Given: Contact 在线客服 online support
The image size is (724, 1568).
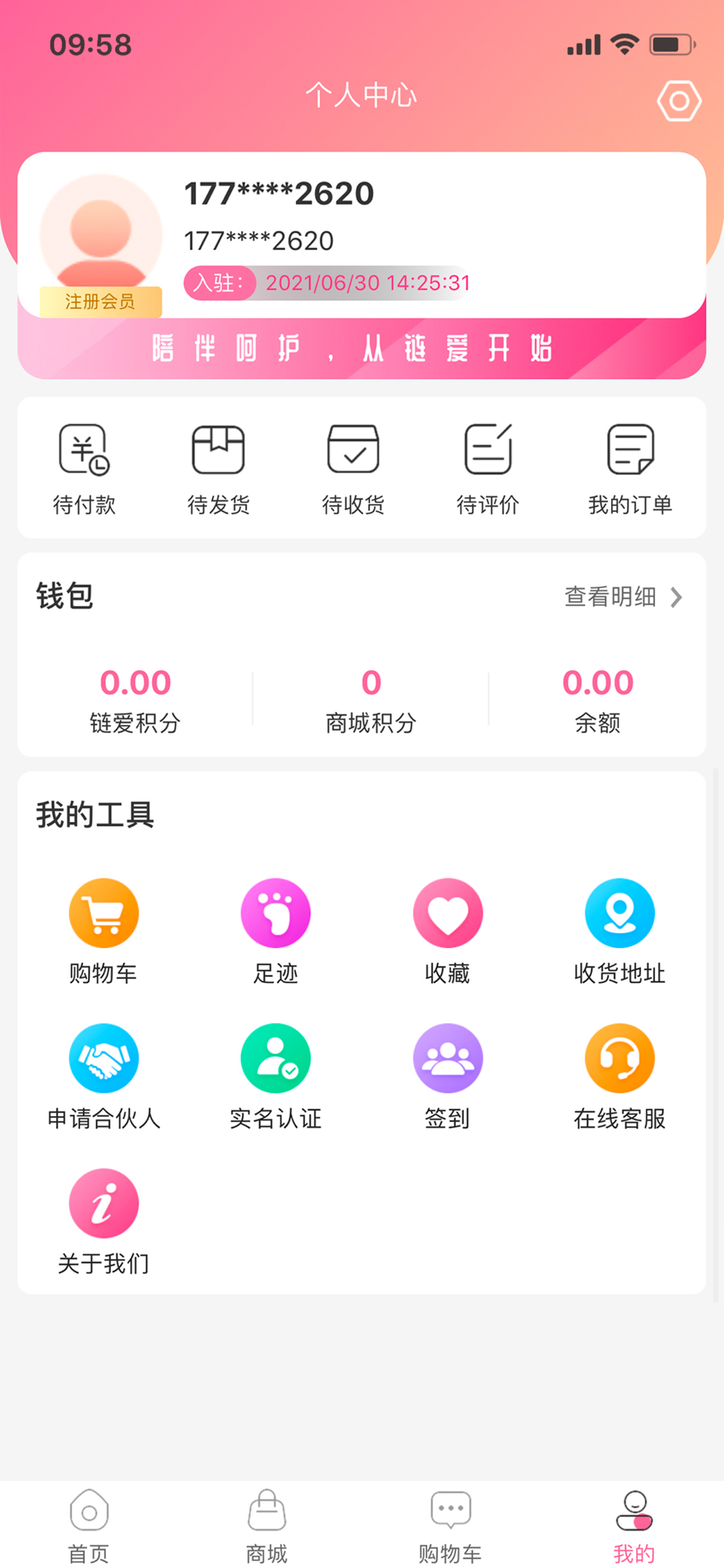Looking at the screenshot, I should (620, 1076).
